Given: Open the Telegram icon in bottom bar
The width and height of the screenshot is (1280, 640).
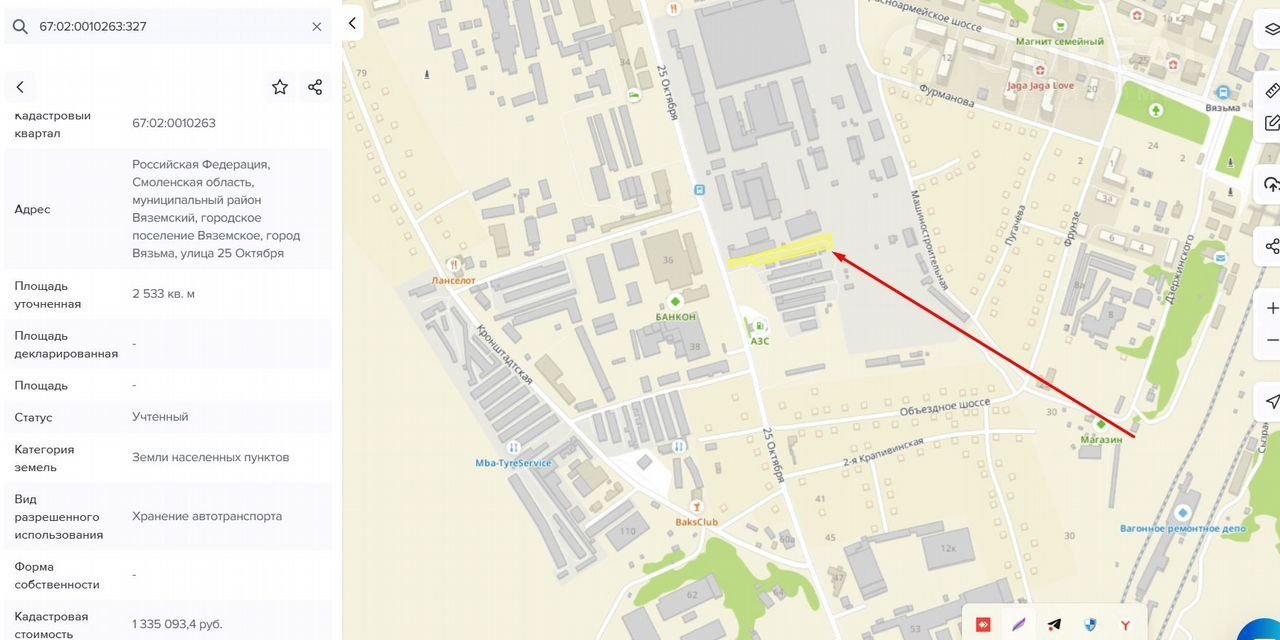Looking at the screenshot, I should pos(1054,625).
